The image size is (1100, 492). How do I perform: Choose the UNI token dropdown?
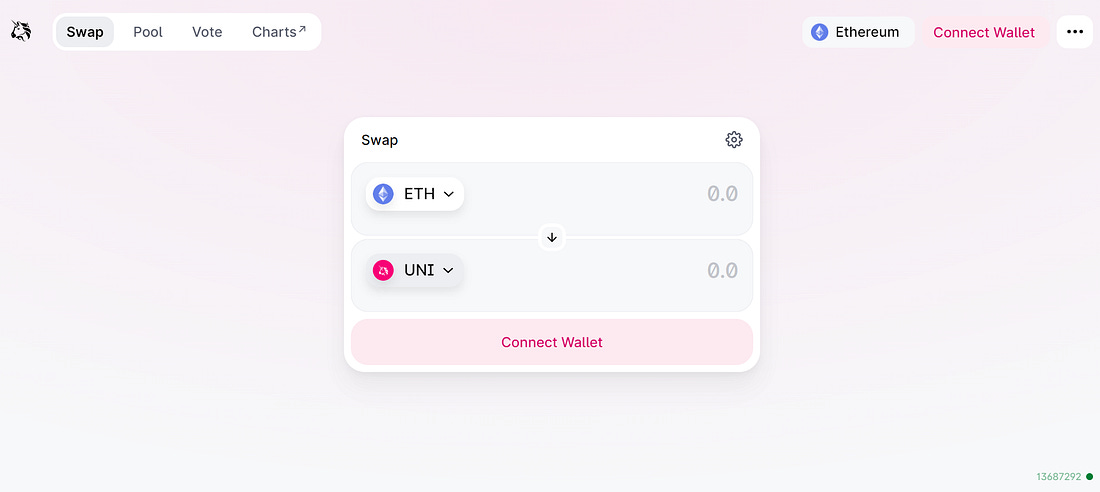(415, 270)
